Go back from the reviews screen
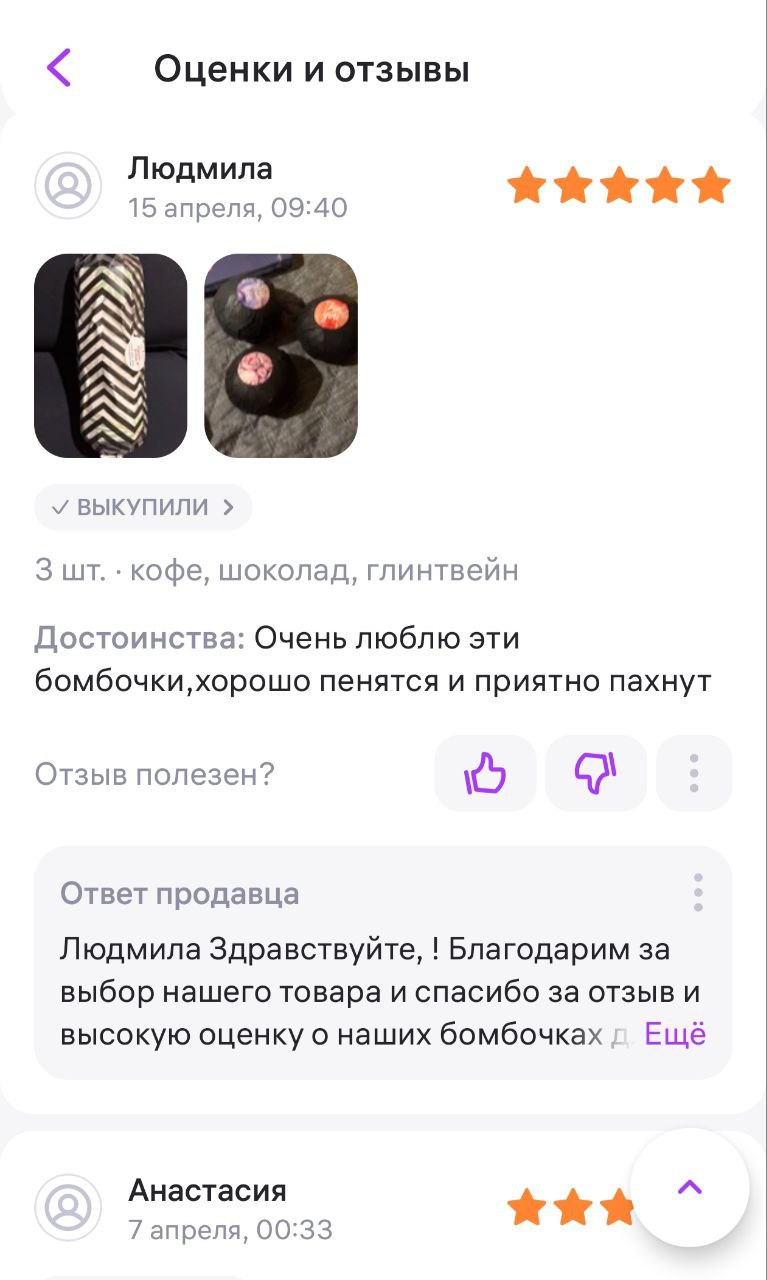 point(59,69)
